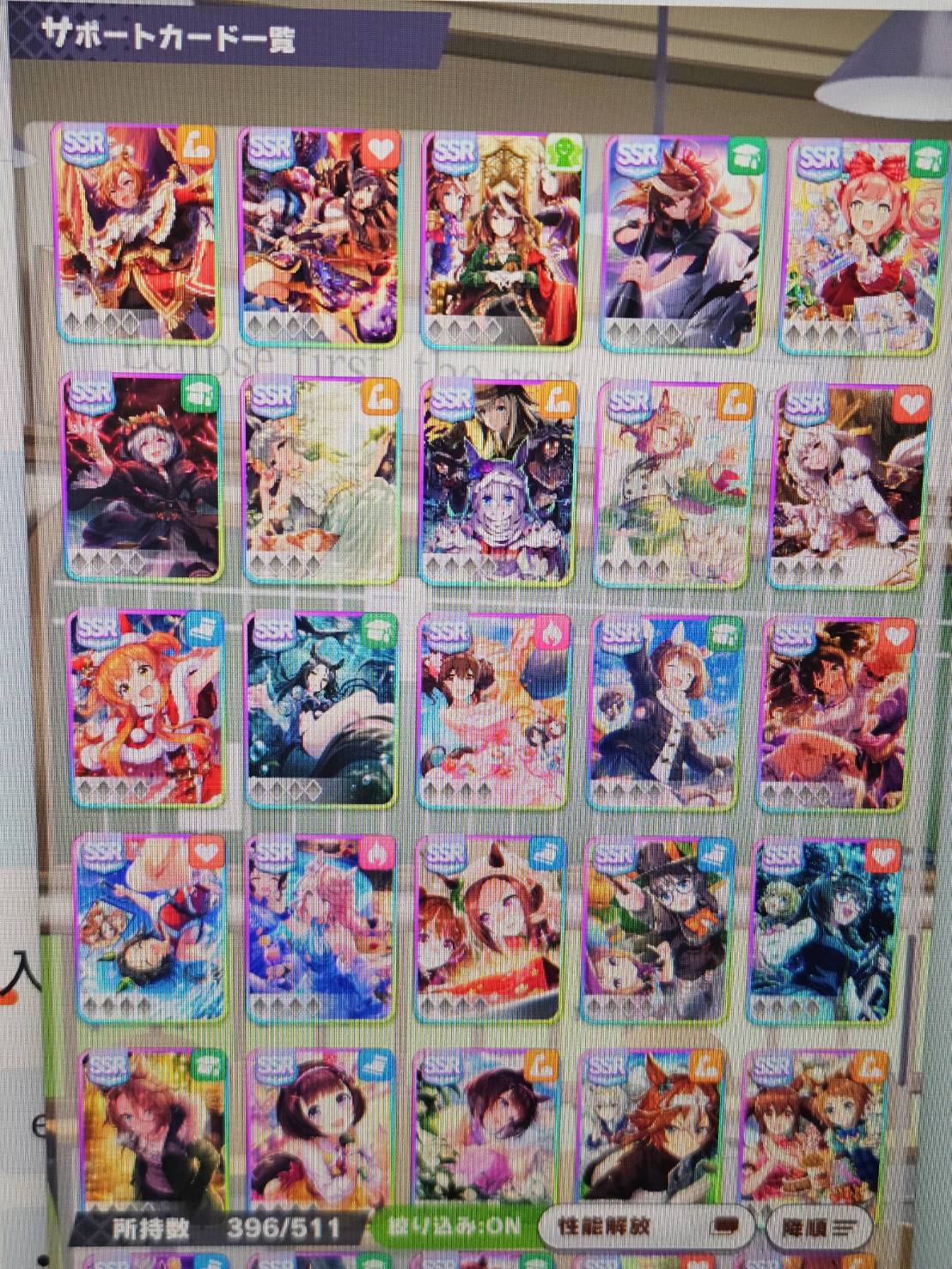Select the SSR card with white-haired girl lying down
The height and width of the screenshot is (1269, 952).
click(849, 485)
